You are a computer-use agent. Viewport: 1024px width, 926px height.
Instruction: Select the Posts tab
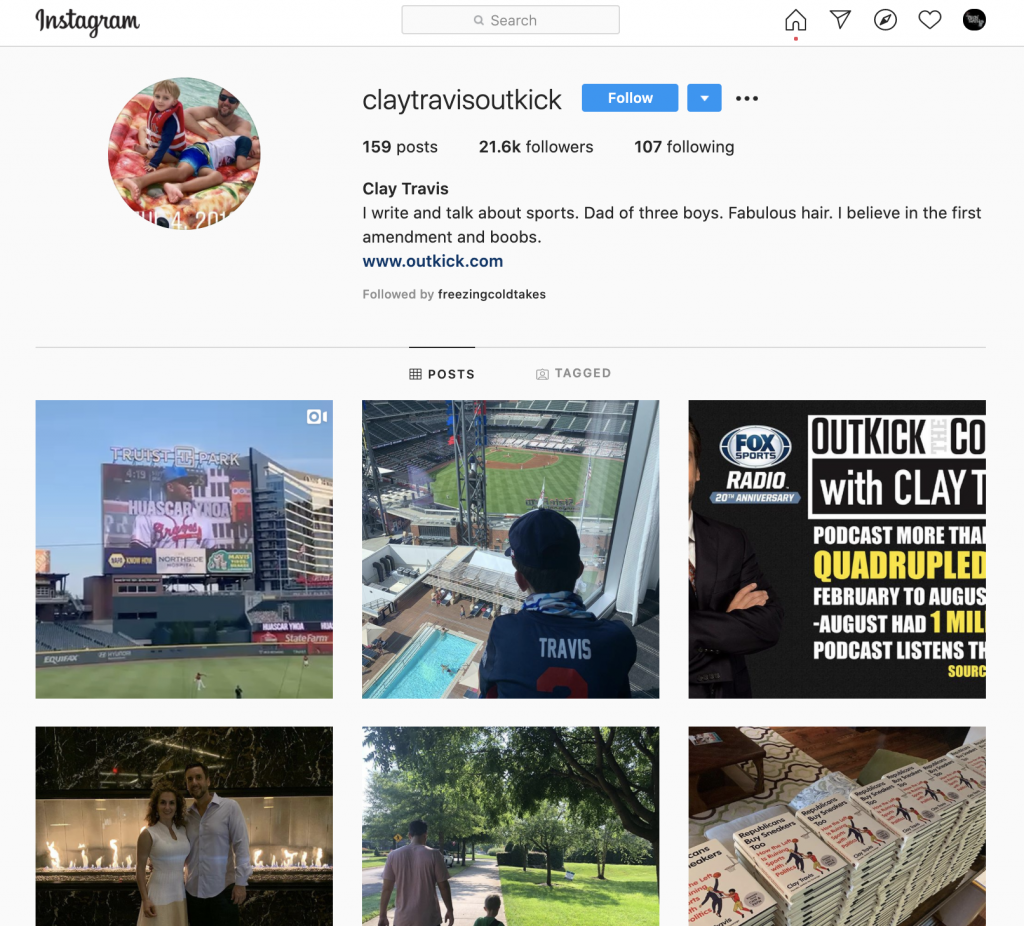442,374
